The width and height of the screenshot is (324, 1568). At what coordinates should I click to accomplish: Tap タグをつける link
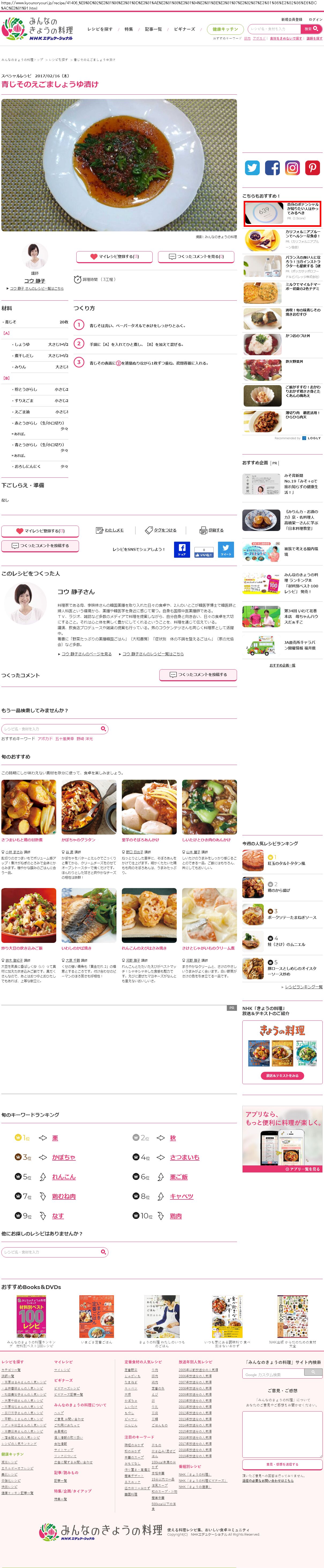(x=161, y=531)
